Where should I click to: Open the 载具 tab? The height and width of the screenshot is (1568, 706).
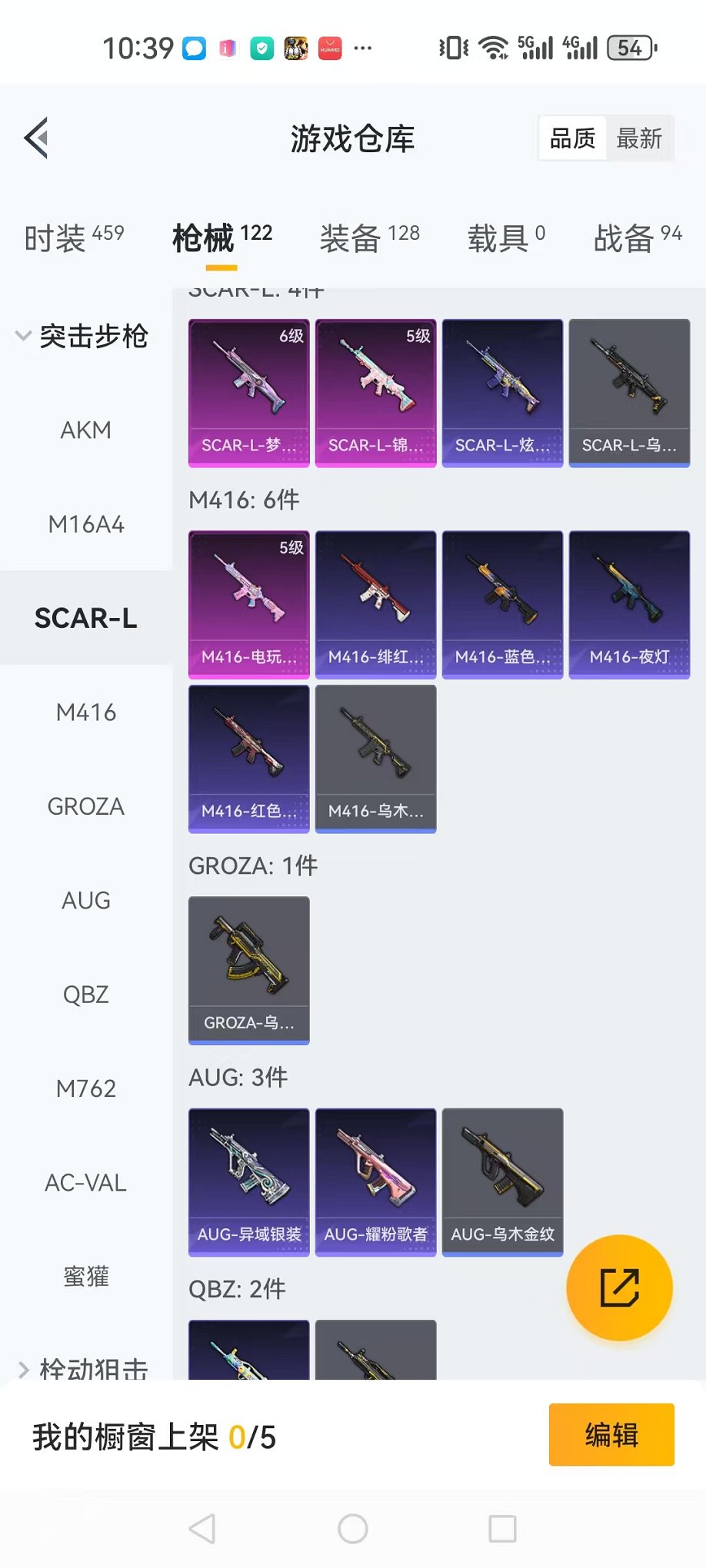506,238
